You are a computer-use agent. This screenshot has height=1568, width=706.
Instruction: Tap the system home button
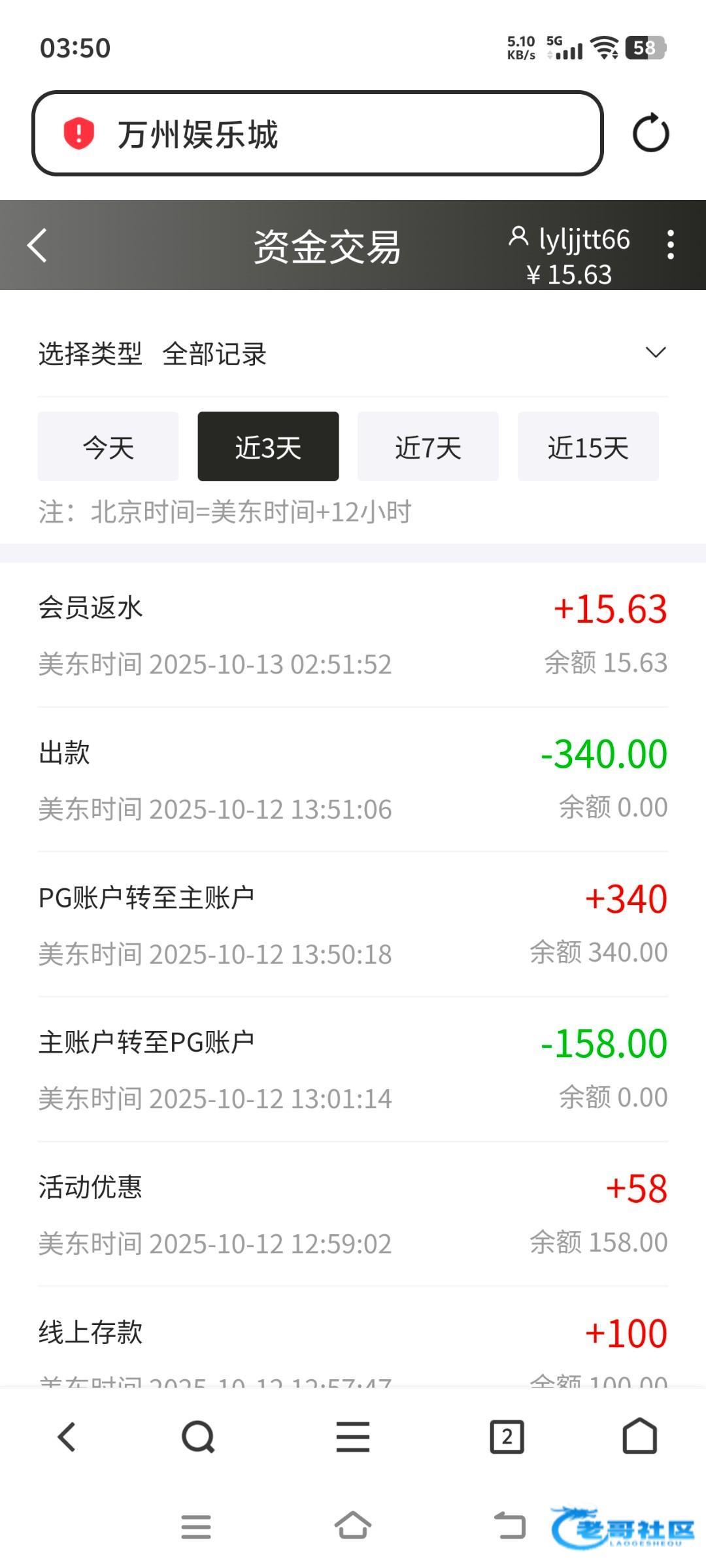tap(353, 1526)
